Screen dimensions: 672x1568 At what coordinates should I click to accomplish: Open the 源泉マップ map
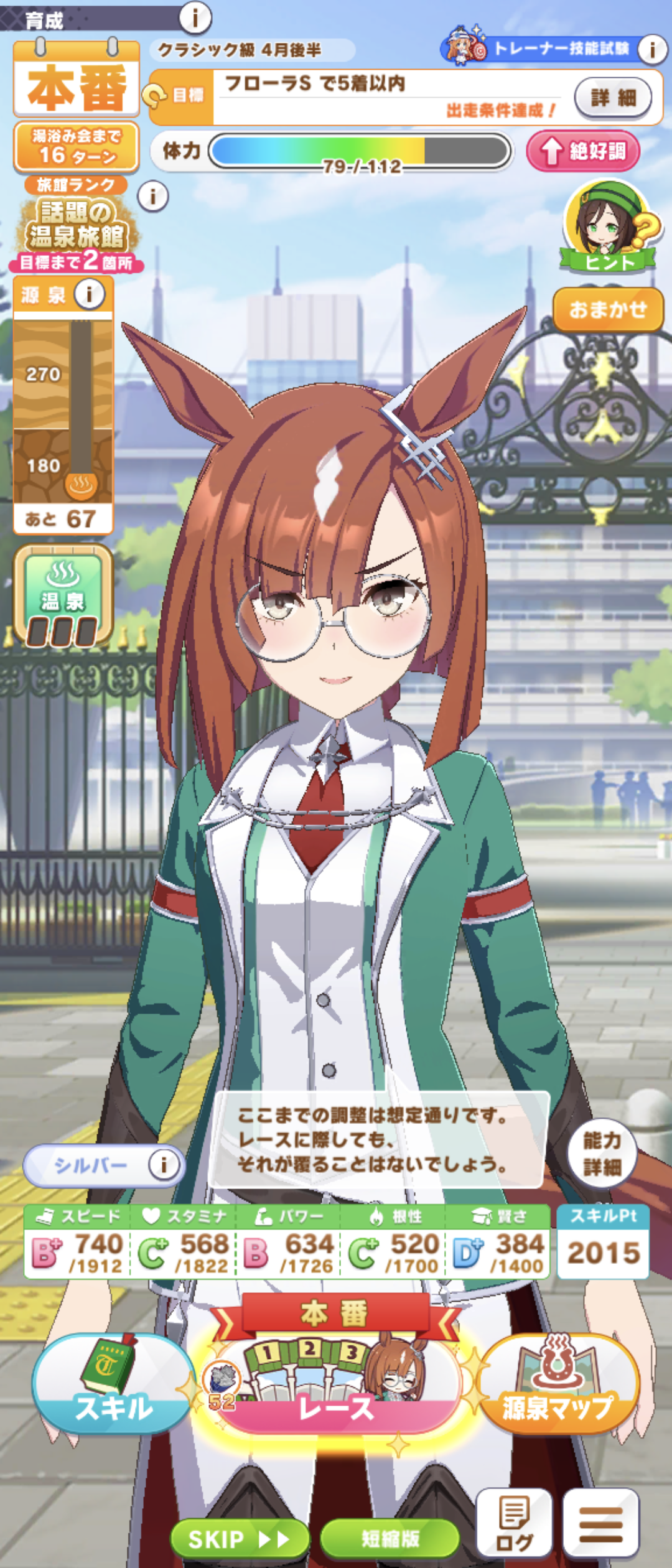558,1385
